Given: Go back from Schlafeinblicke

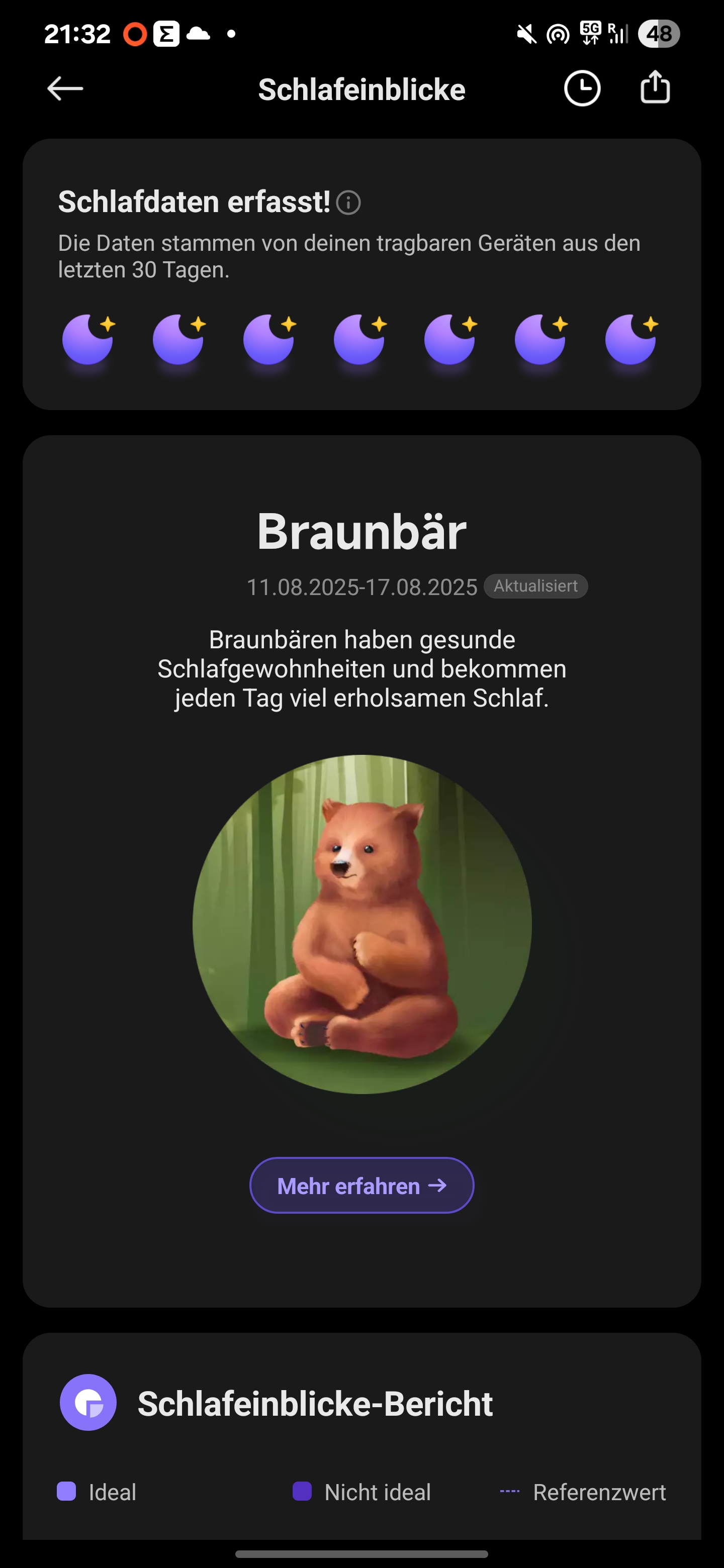Looking at the screenshot, I should [x=65, y=89].
